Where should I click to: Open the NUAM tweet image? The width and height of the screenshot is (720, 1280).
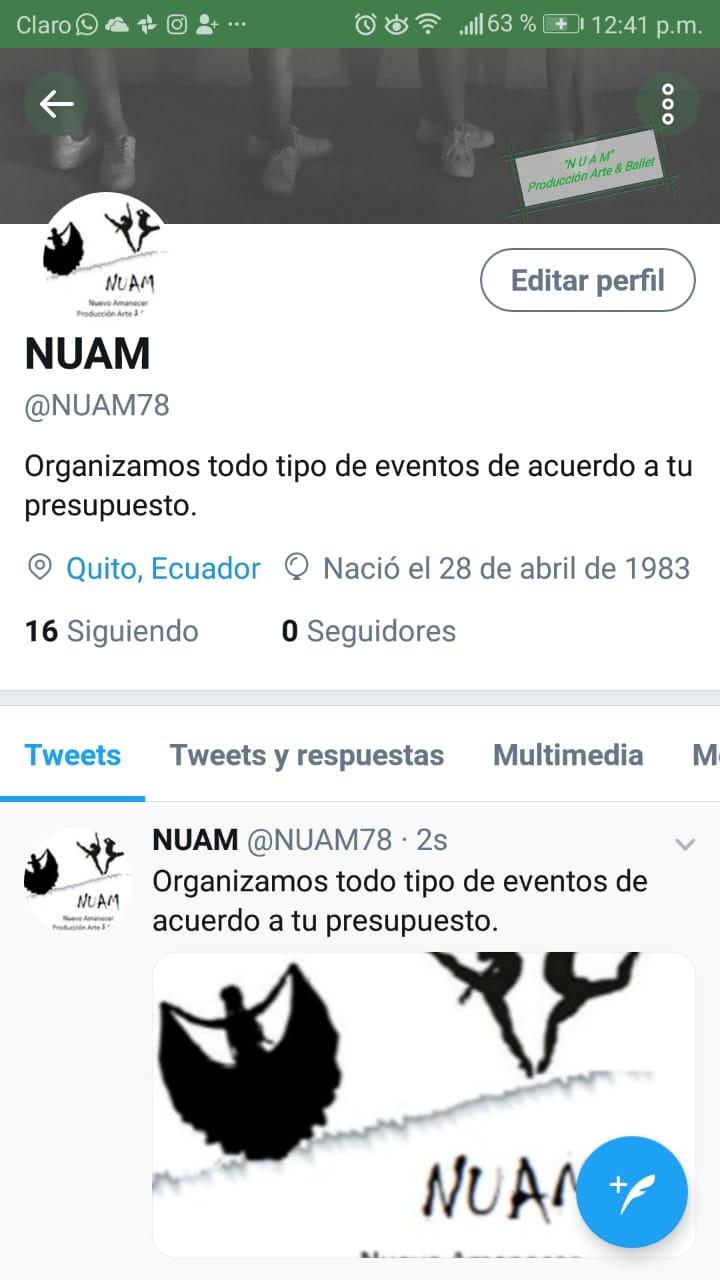point(400,1100)
